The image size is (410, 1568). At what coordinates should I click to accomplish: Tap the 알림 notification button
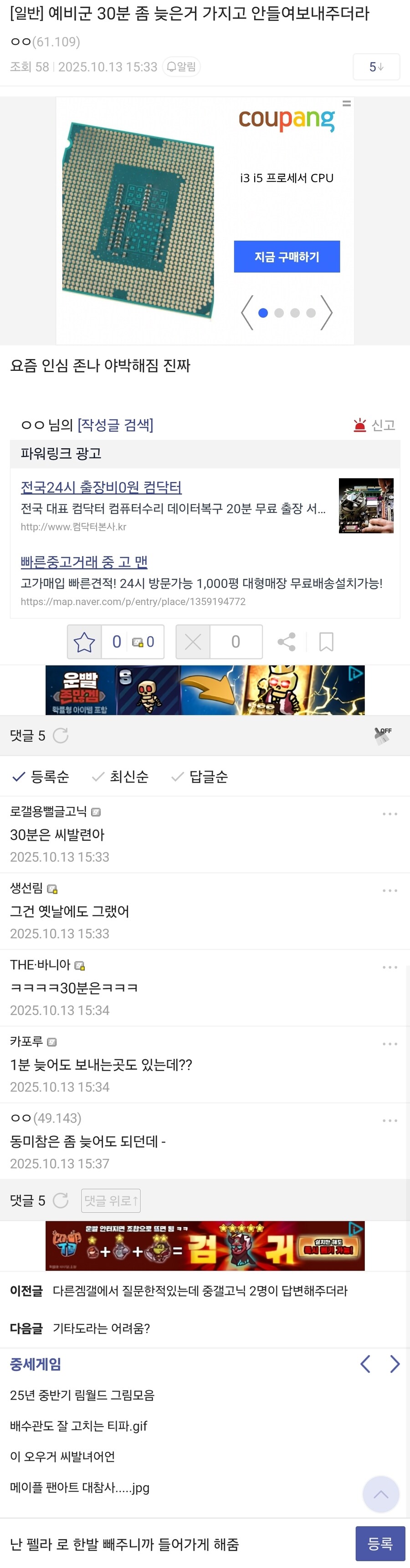pos(182,66)
